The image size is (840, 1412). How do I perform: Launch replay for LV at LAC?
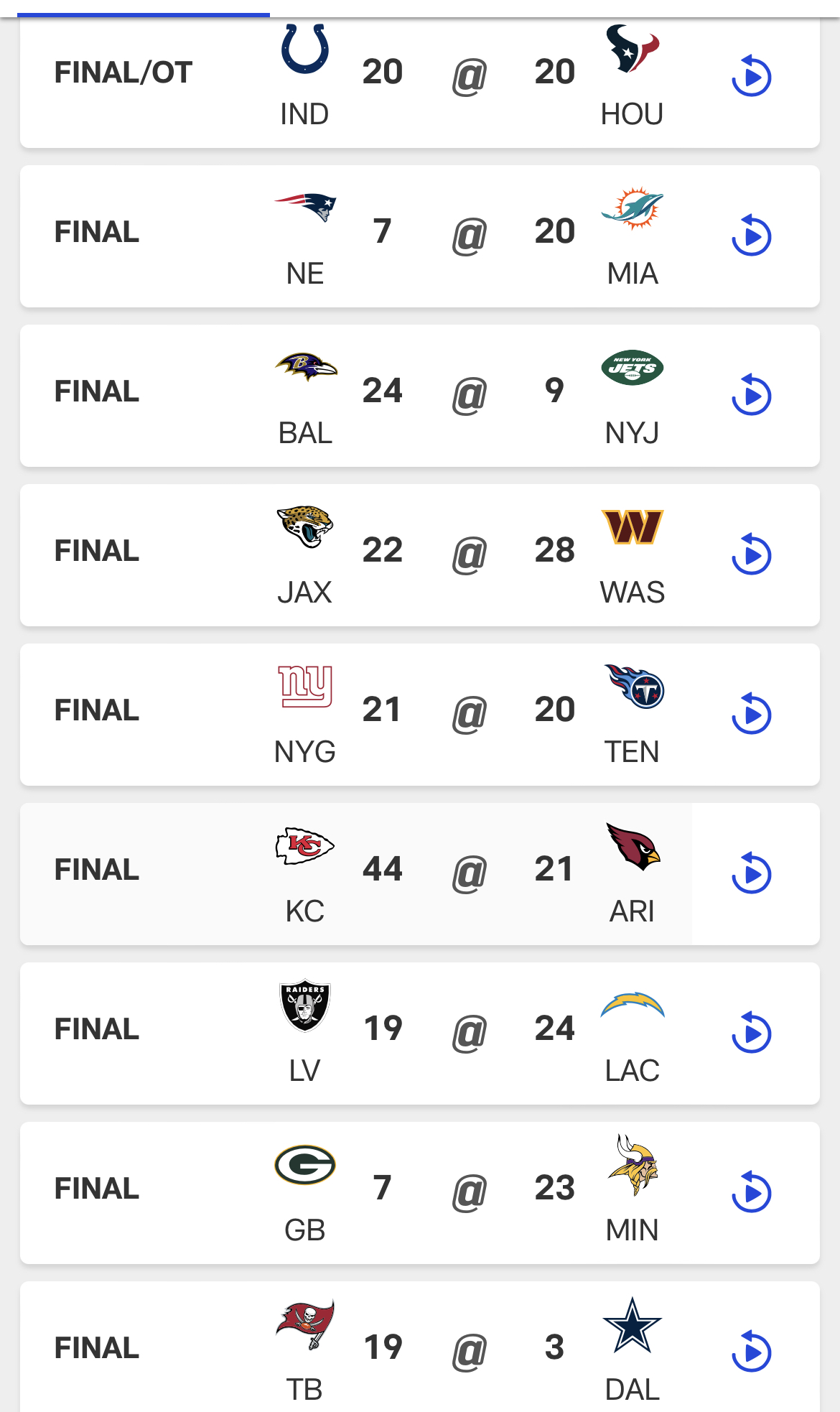pyautogui.click(x=751, y=1033)
